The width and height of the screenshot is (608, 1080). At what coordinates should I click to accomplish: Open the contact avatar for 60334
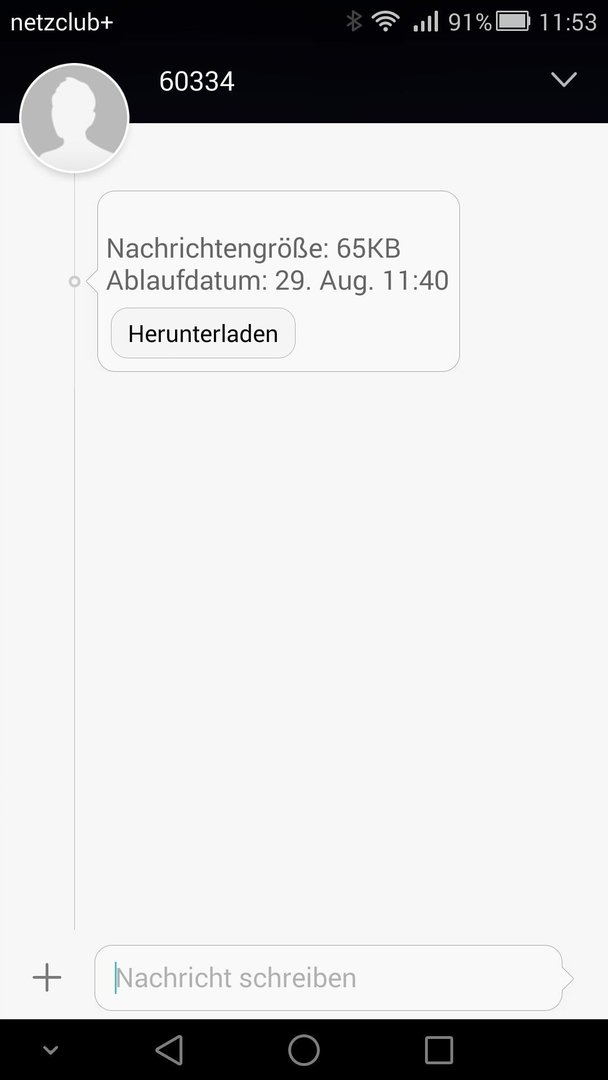(74, 118)
